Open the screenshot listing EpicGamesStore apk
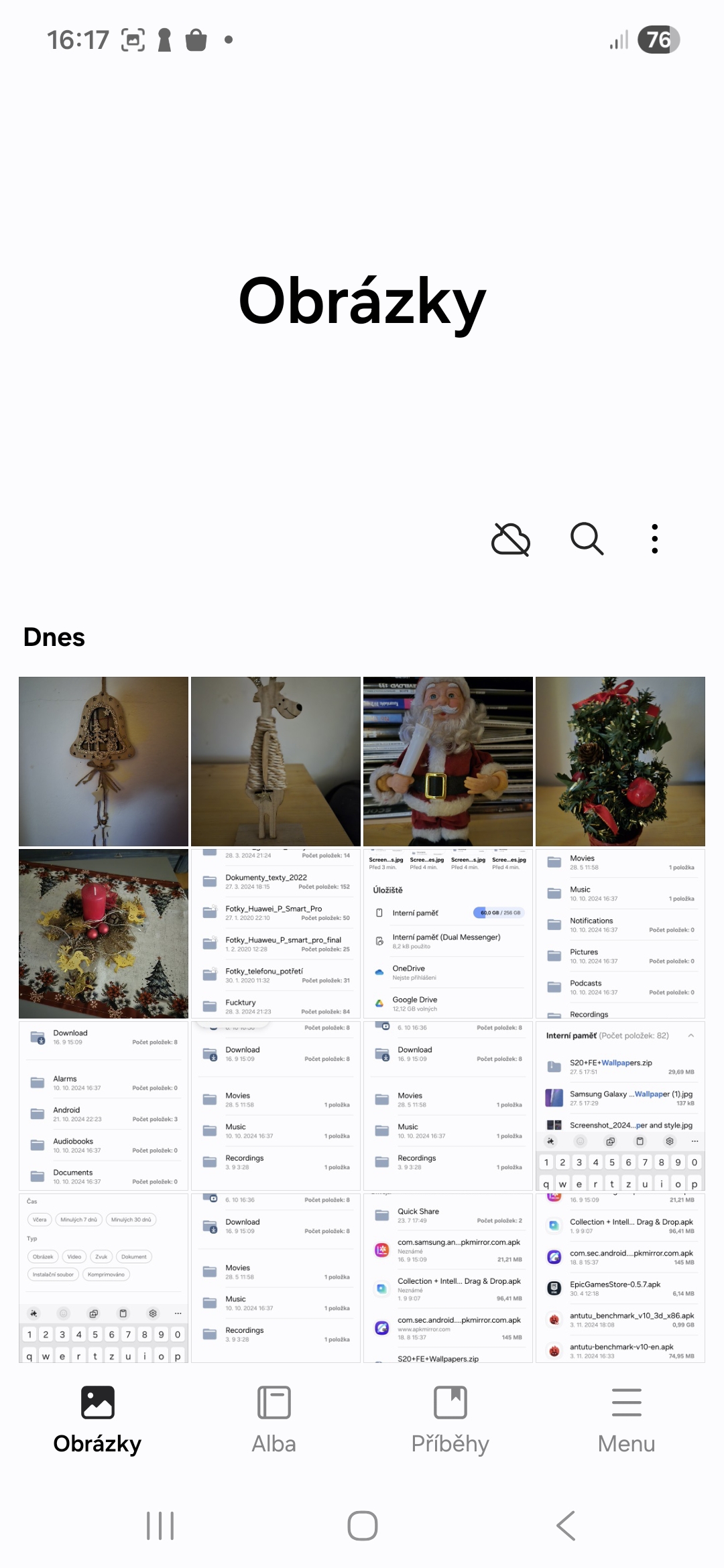Viewport: 724px width, 1568px height. point(620,1278)
